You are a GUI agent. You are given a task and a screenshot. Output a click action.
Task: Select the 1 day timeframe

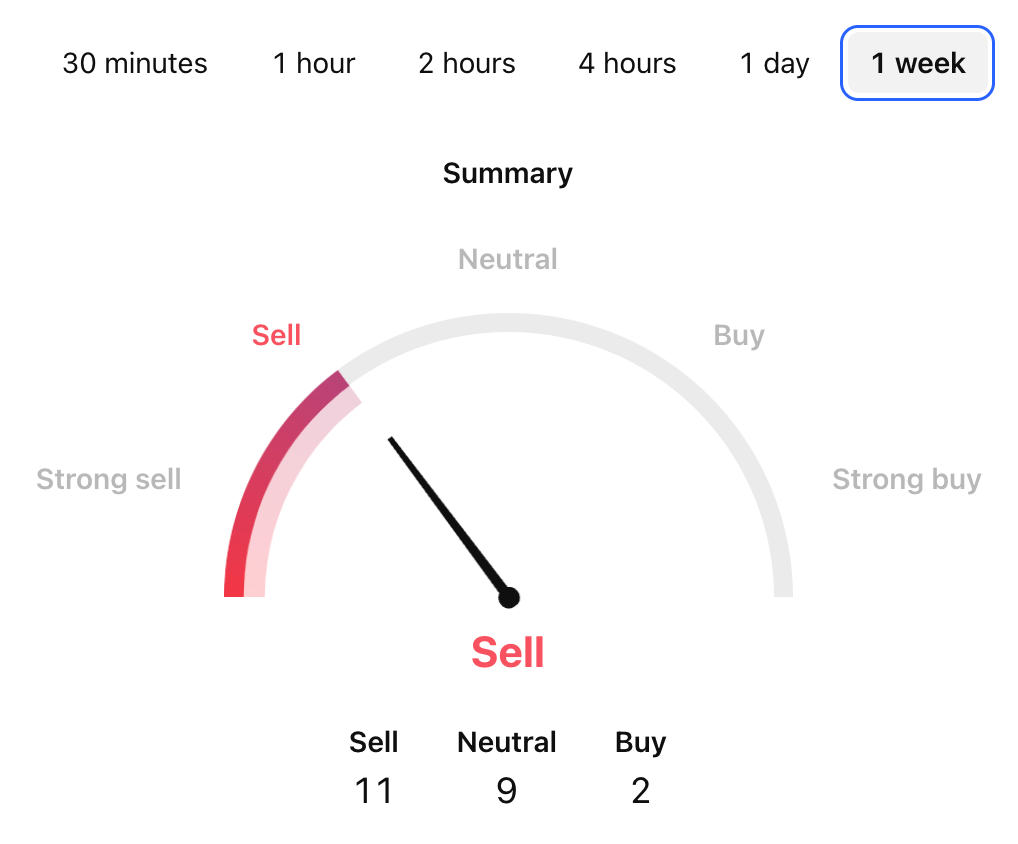coord(774,64)
